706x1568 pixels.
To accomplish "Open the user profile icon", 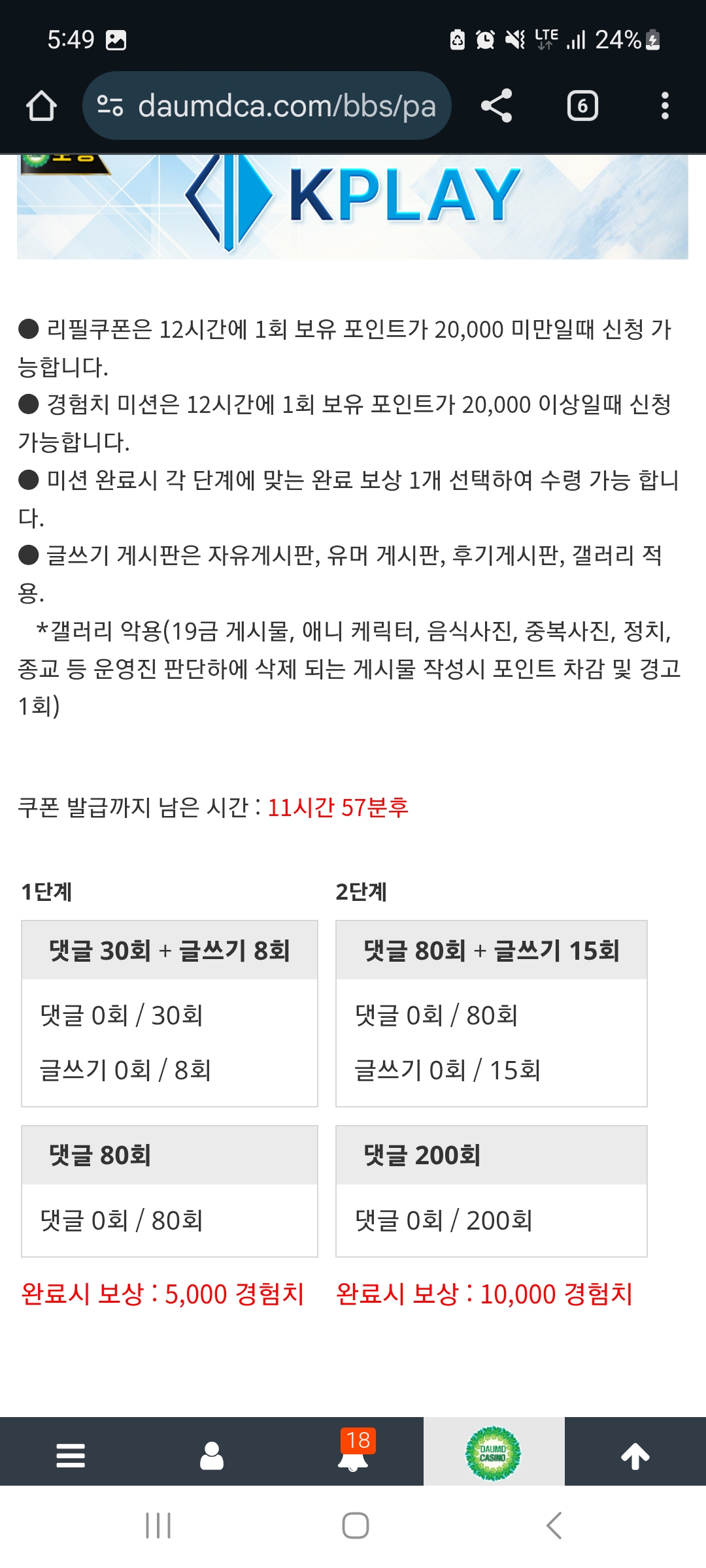I will (x=212, y=1455).
